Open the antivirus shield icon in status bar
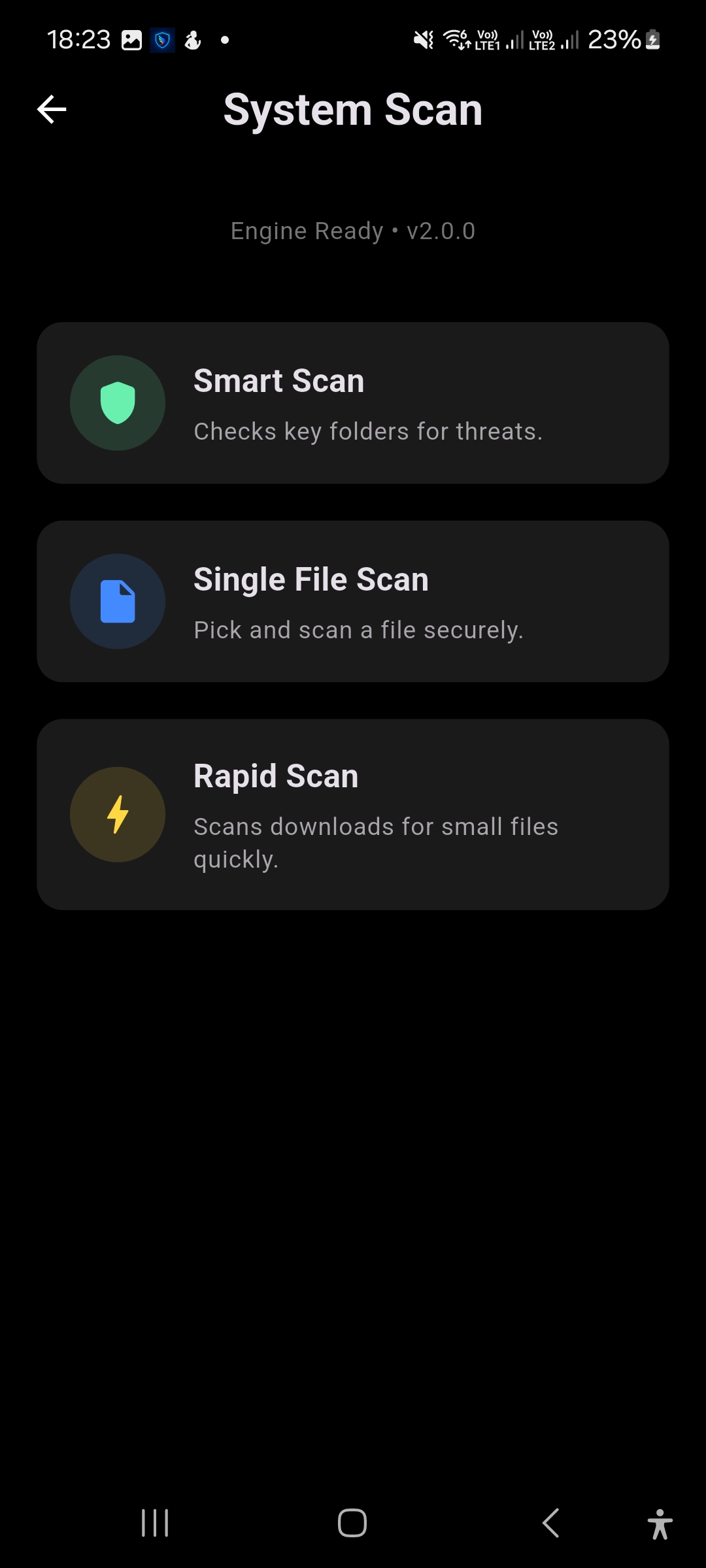Viewport: 706px width, 1568px height. click(x=161, y=41)
